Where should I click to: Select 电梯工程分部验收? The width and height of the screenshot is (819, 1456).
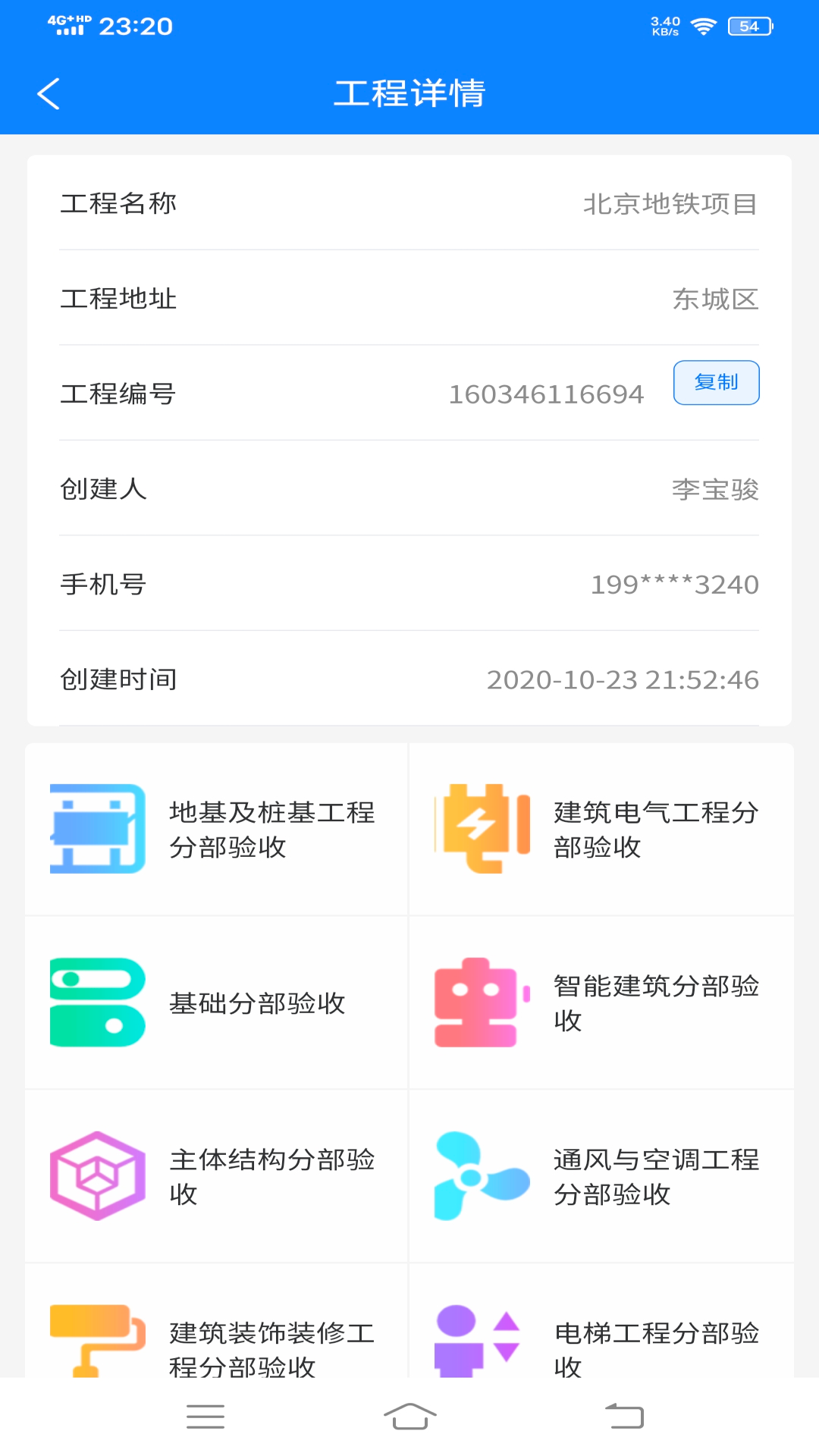tap(601, 1338)
